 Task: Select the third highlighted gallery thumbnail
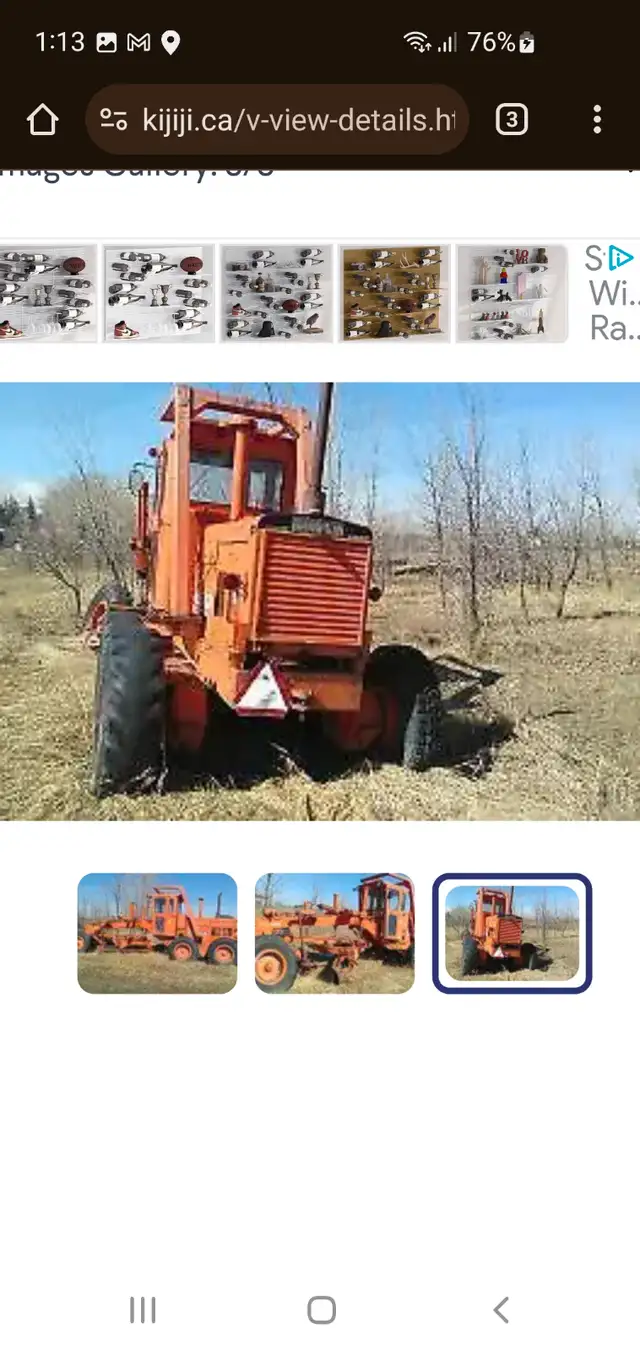(x=512, y=933)
